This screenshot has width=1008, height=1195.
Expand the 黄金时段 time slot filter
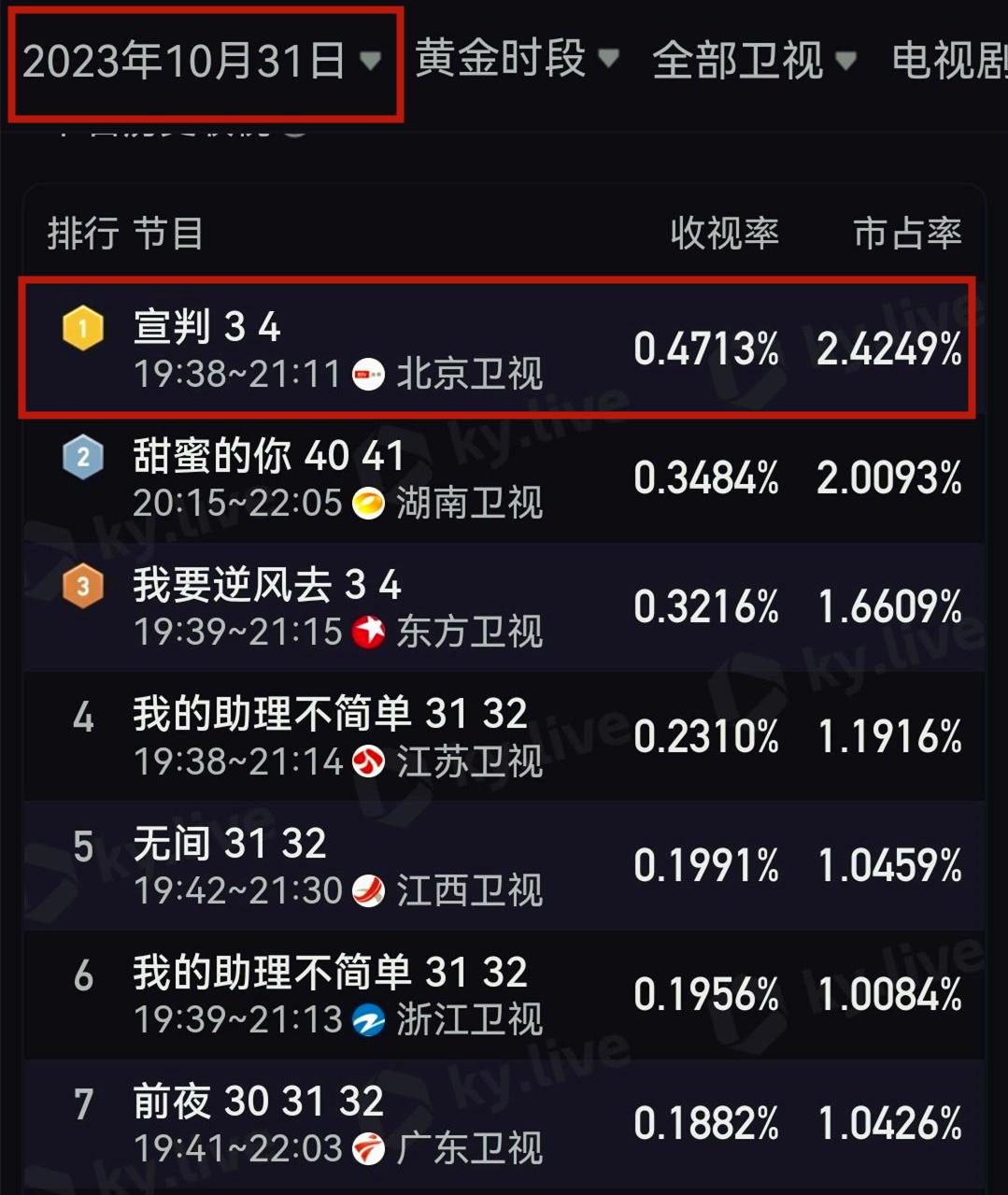[517, 59]
